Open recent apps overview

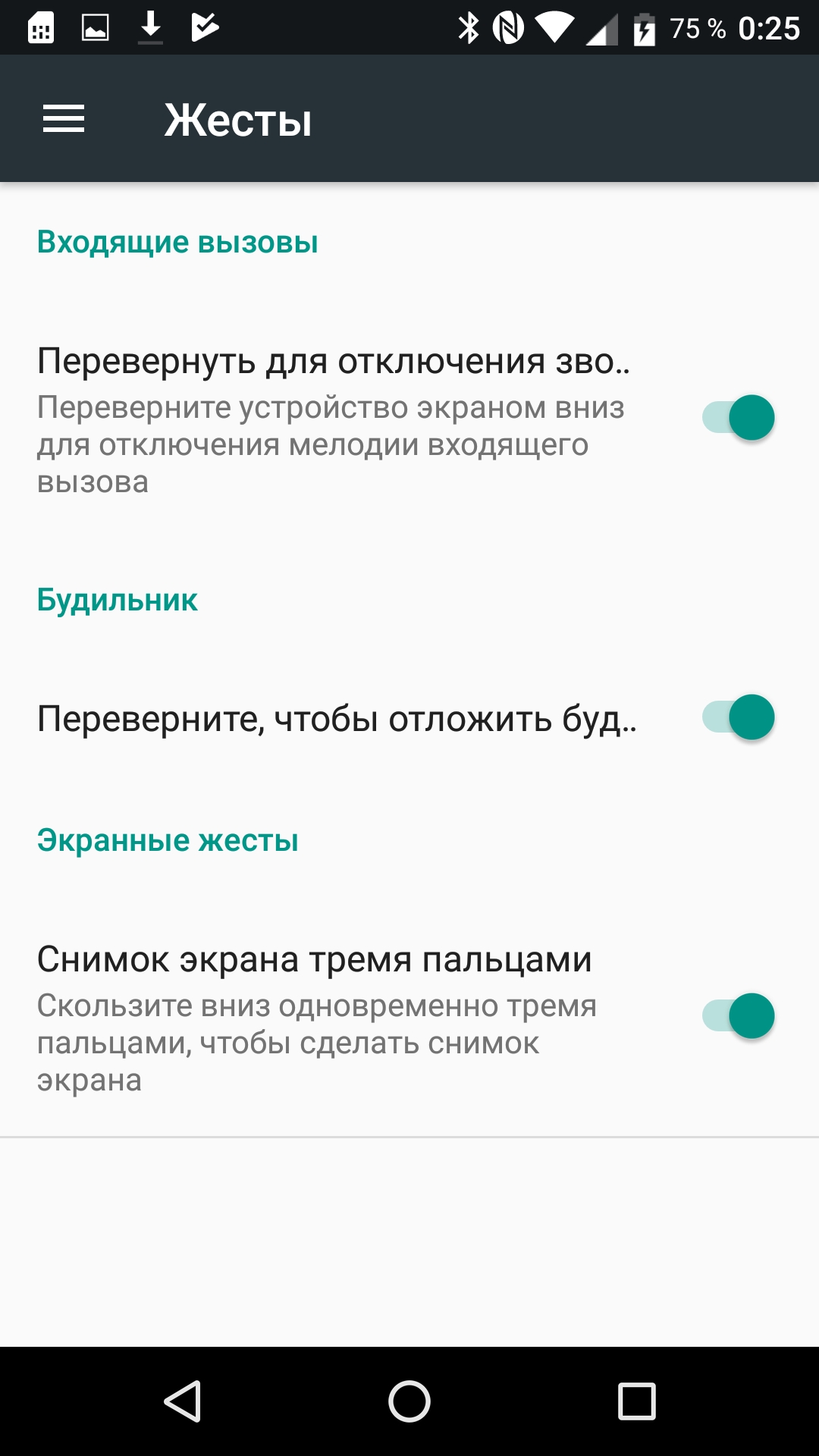(x=636, y=1401)
